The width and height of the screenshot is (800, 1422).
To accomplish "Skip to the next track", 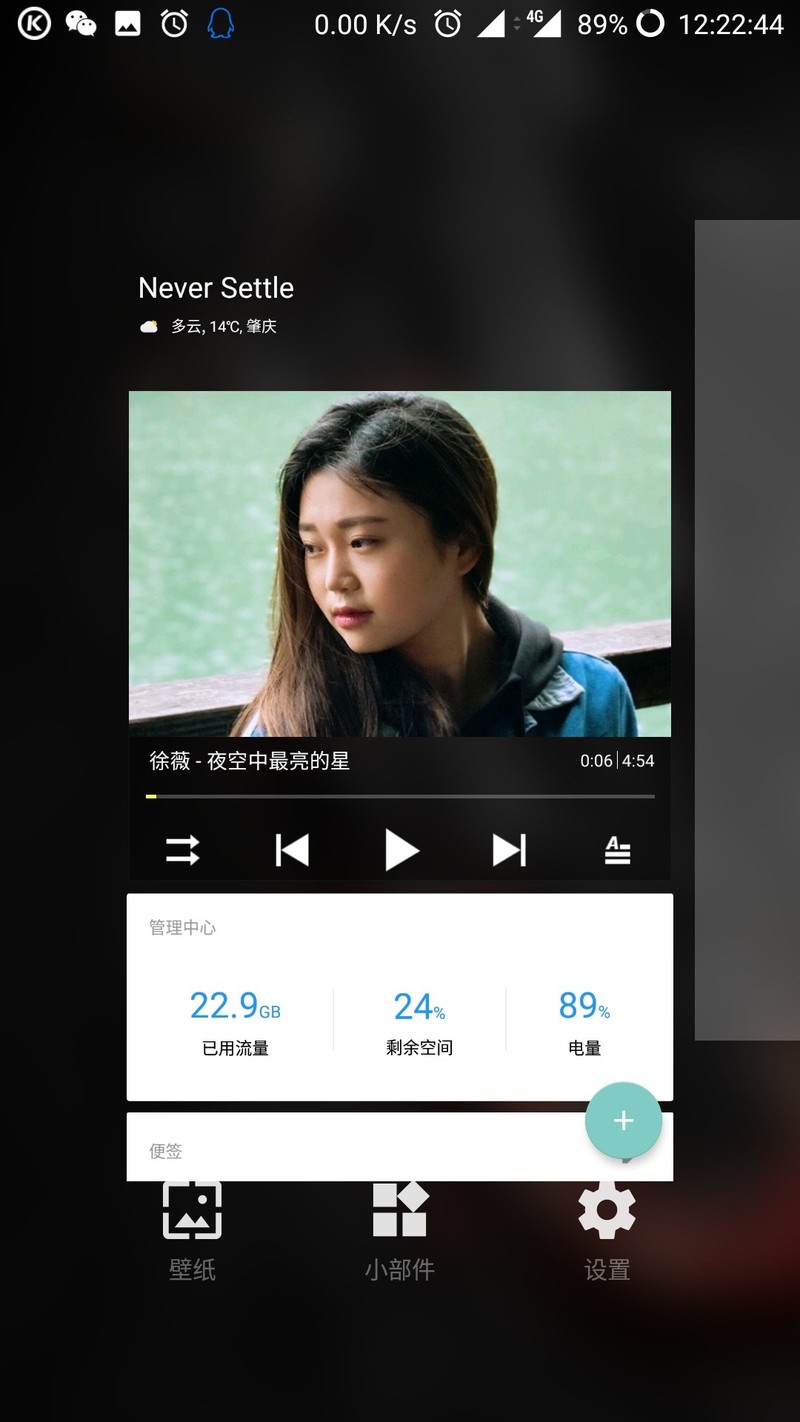I will tap(510, 850).
